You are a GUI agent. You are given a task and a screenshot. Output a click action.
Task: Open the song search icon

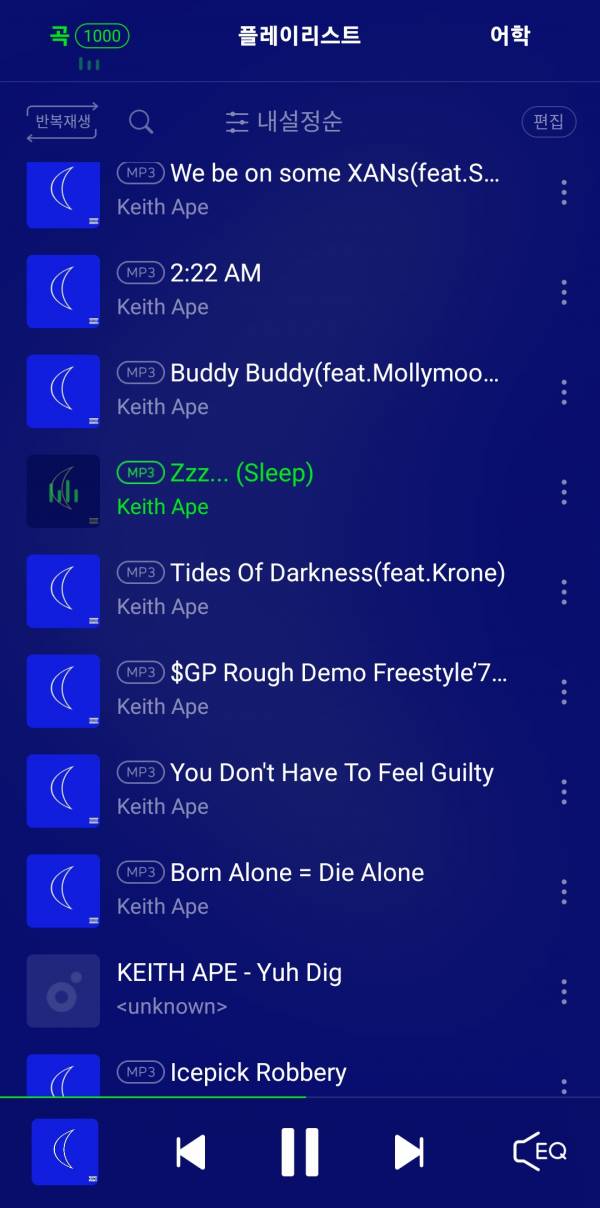(x=141, y=122)
